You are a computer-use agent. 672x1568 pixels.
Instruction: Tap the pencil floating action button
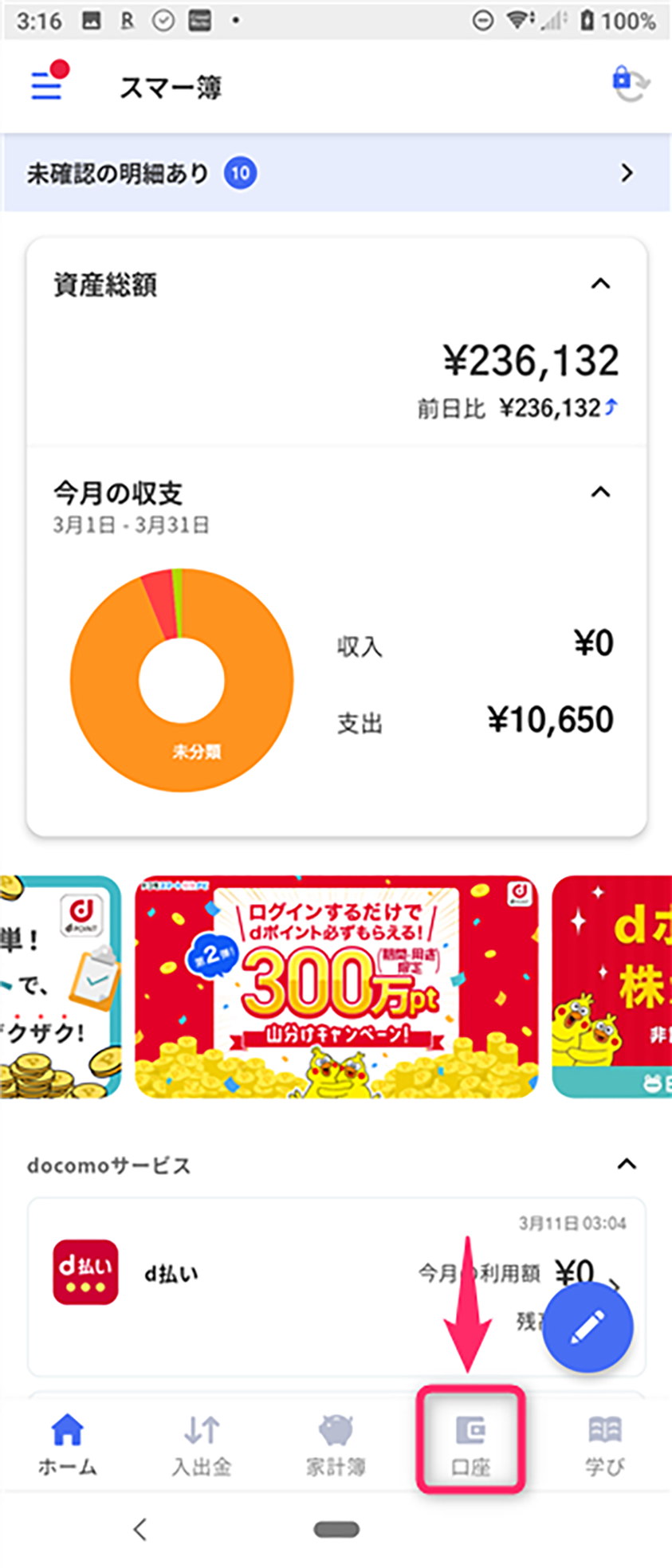tap(588, 1327)
